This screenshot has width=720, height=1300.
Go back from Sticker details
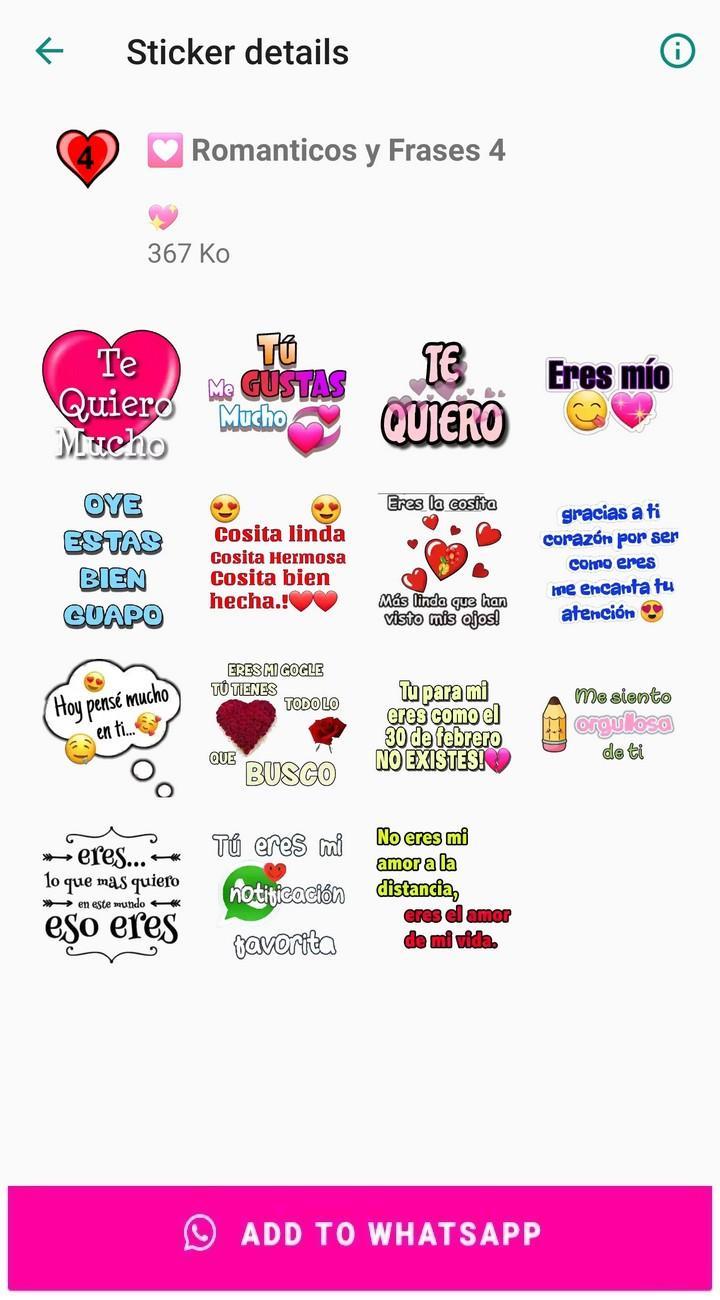pyautogui.click(x=49, y=51)
